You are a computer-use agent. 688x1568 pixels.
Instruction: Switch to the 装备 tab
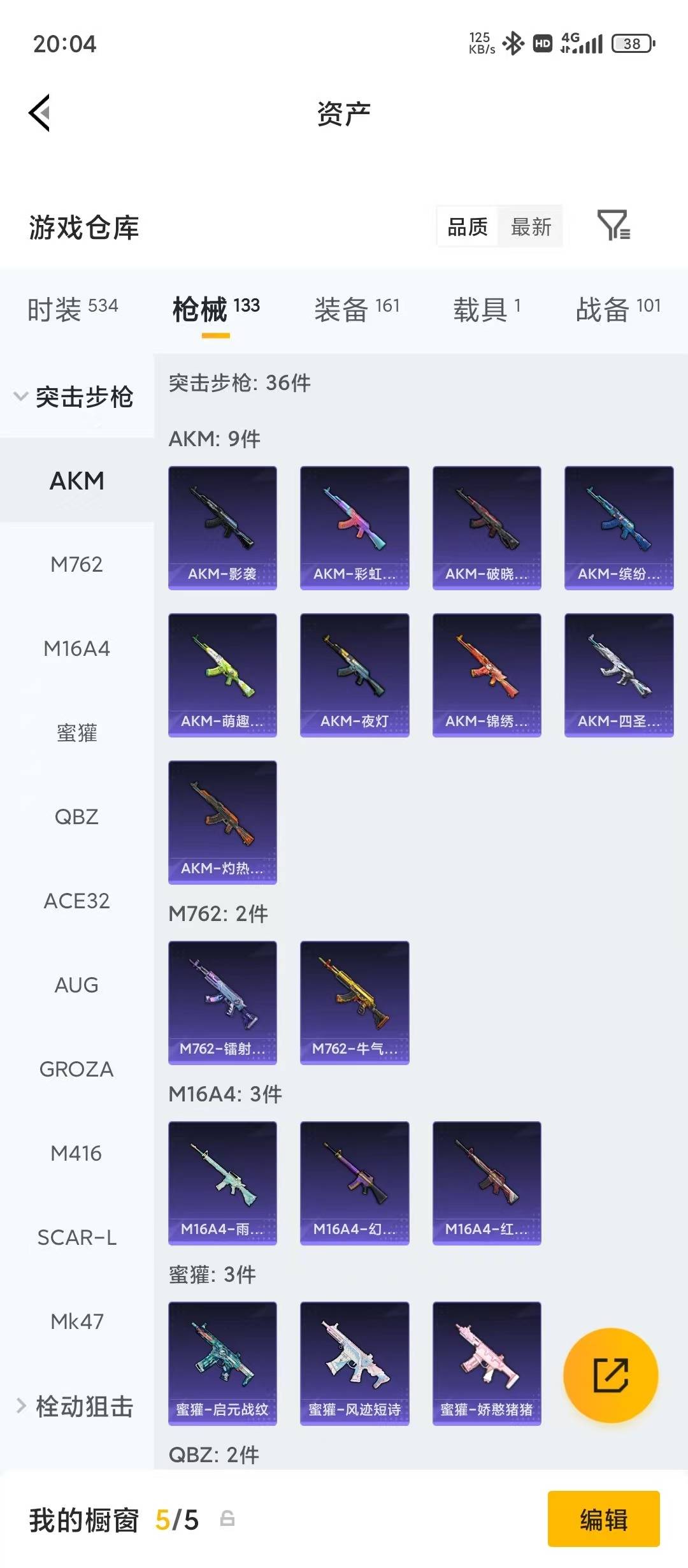[356, 309]
